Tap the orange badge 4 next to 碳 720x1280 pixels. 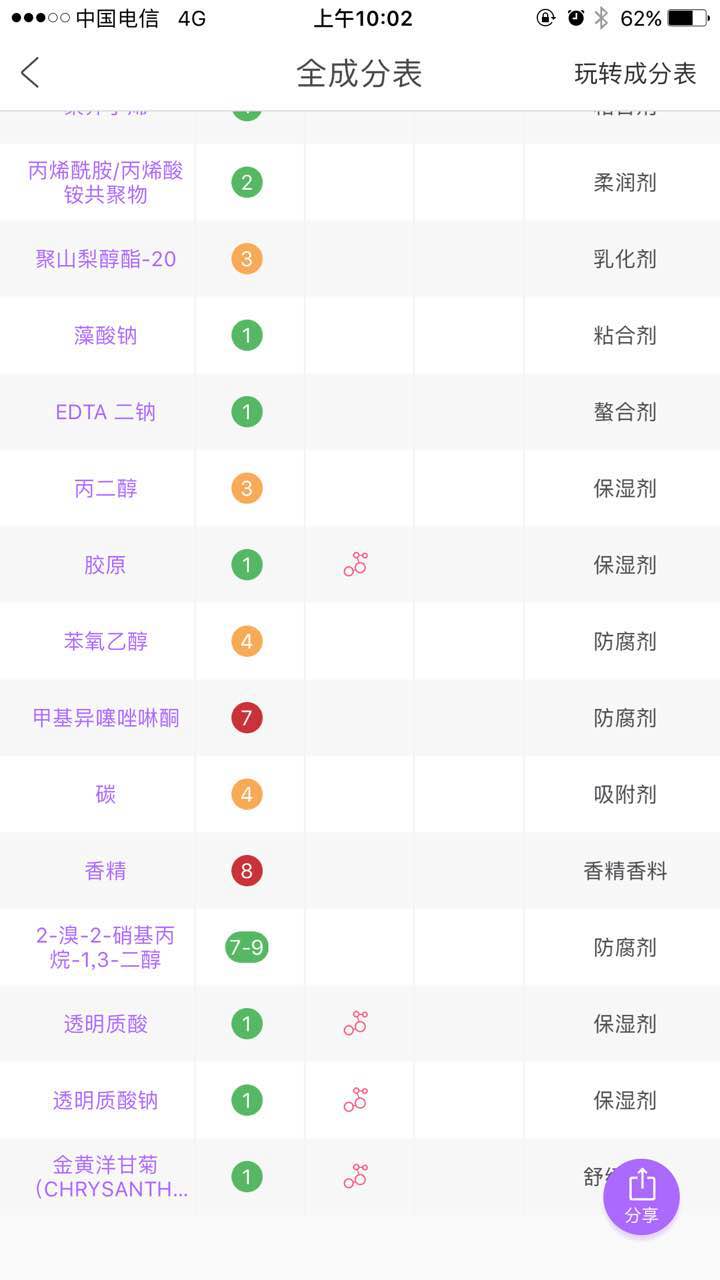pyautogui.click(x=246, y=793)
